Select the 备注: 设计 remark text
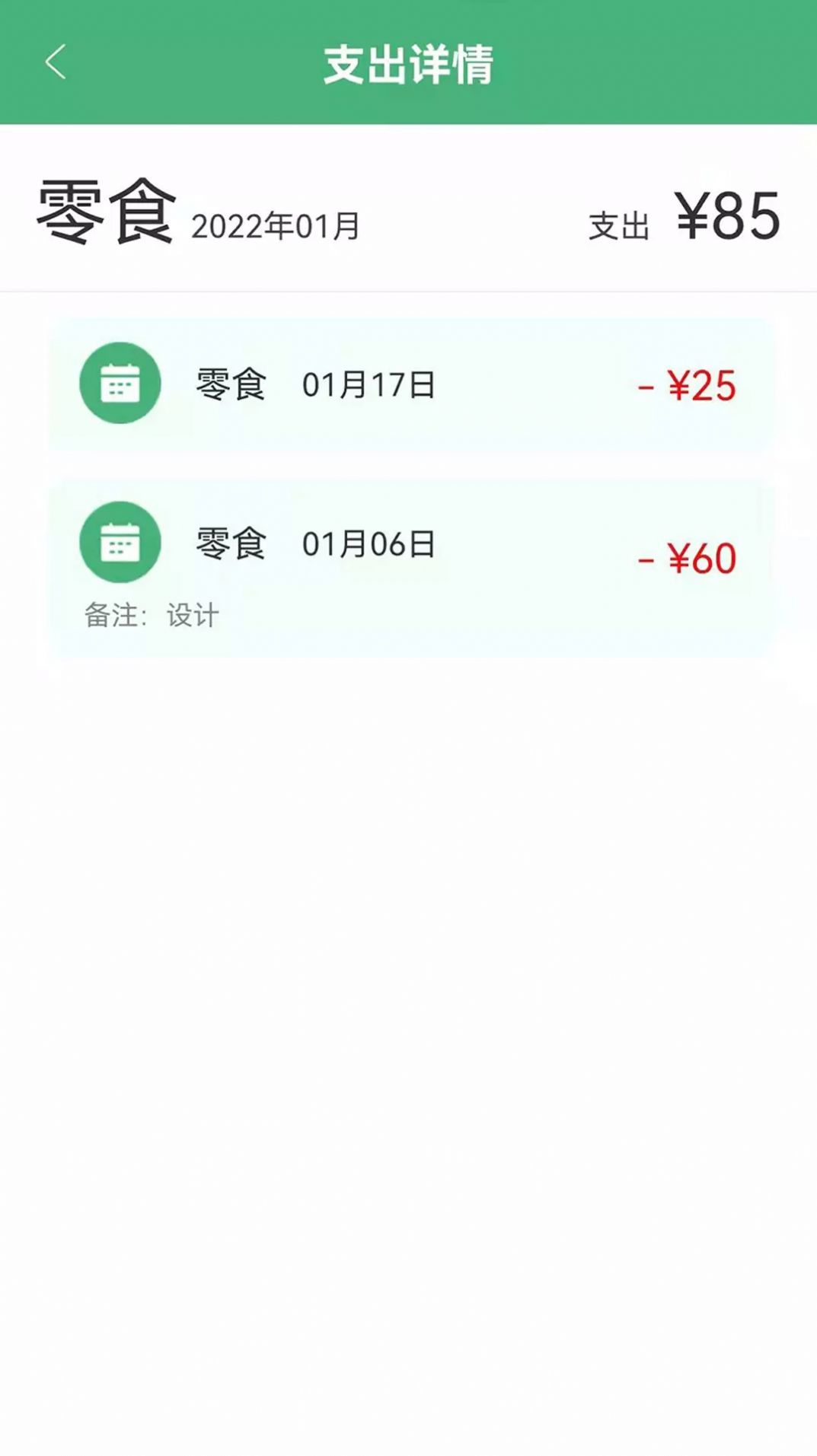Viewport: 817px width, 1456px height. 149,616
